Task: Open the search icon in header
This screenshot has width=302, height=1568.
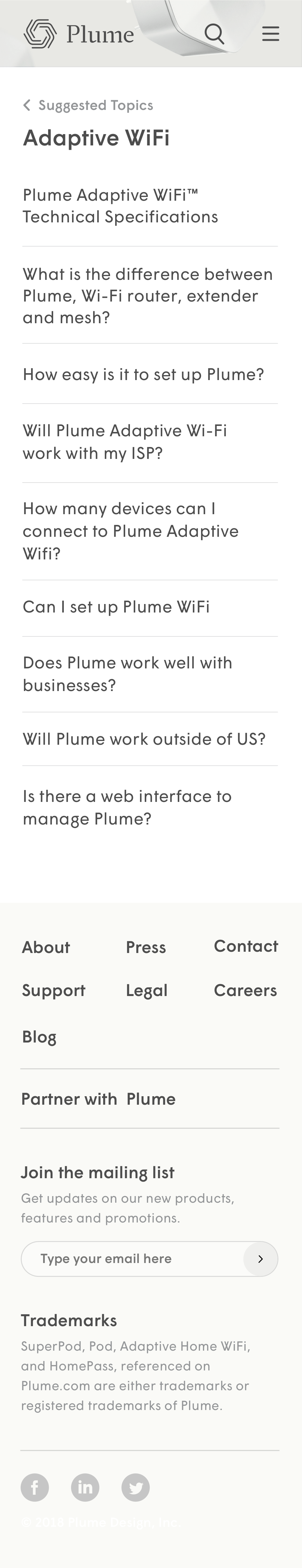Action: coord(214,34)
